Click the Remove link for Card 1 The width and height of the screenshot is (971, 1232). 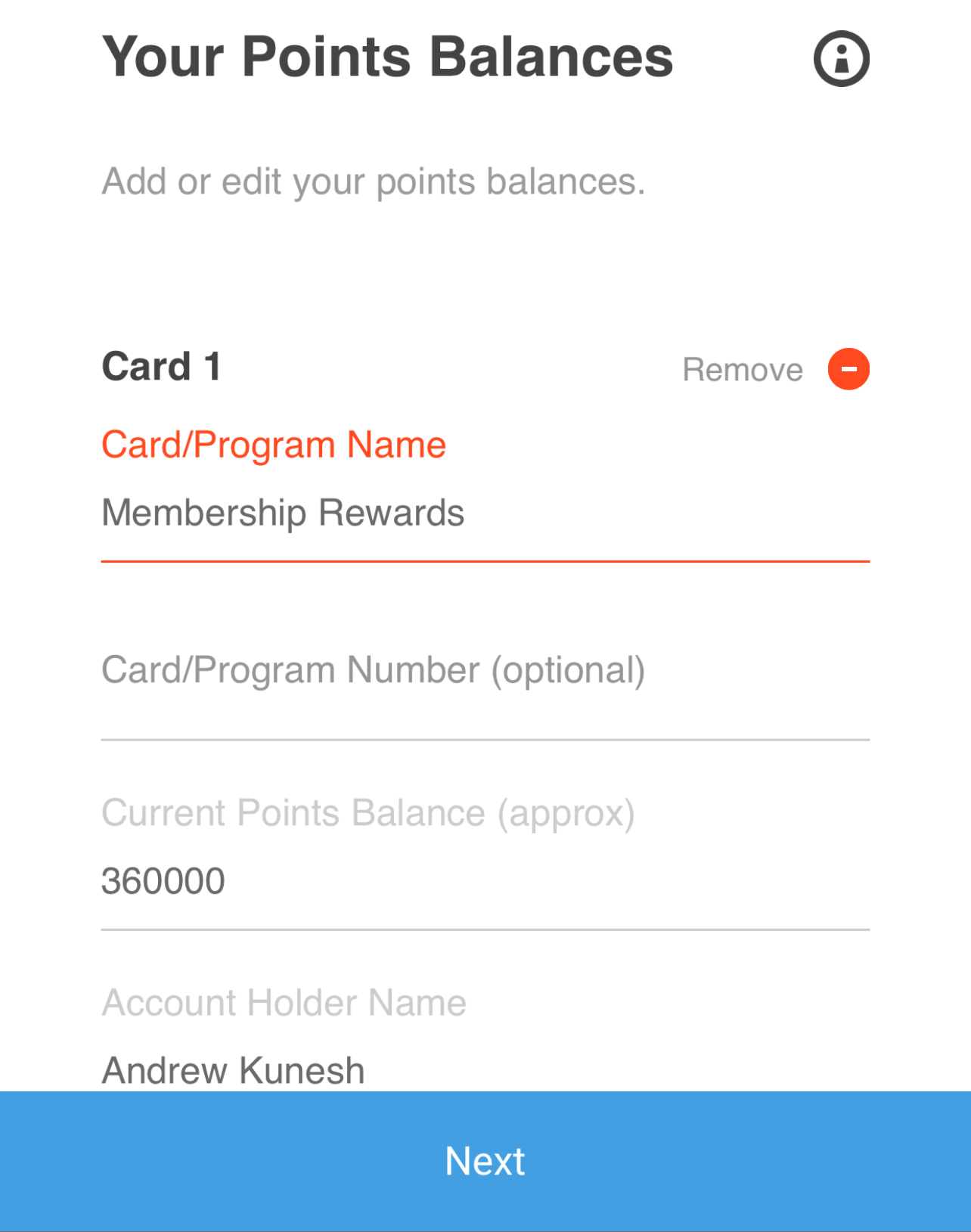click(743, 369)
